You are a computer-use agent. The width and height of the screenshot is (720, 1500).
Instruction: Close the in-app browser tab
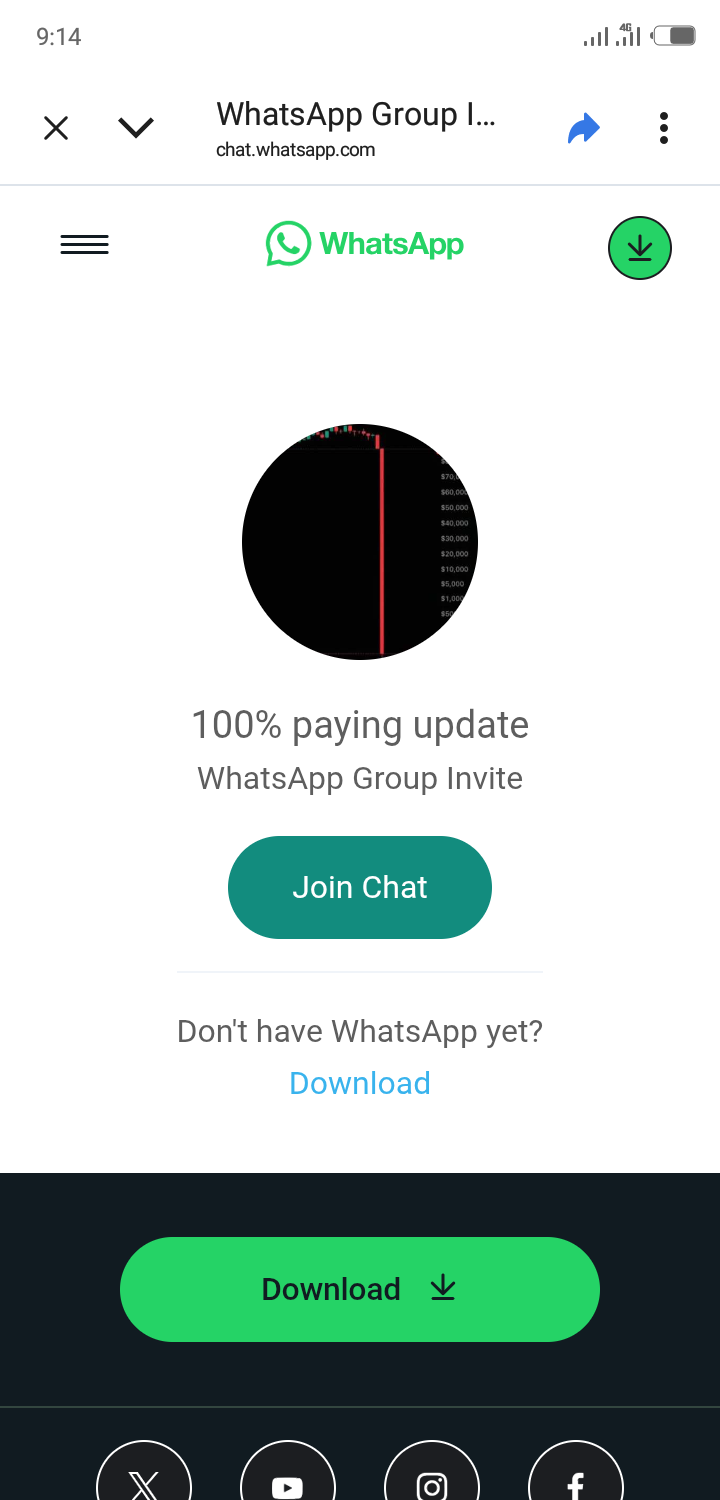tap(56, 128)
